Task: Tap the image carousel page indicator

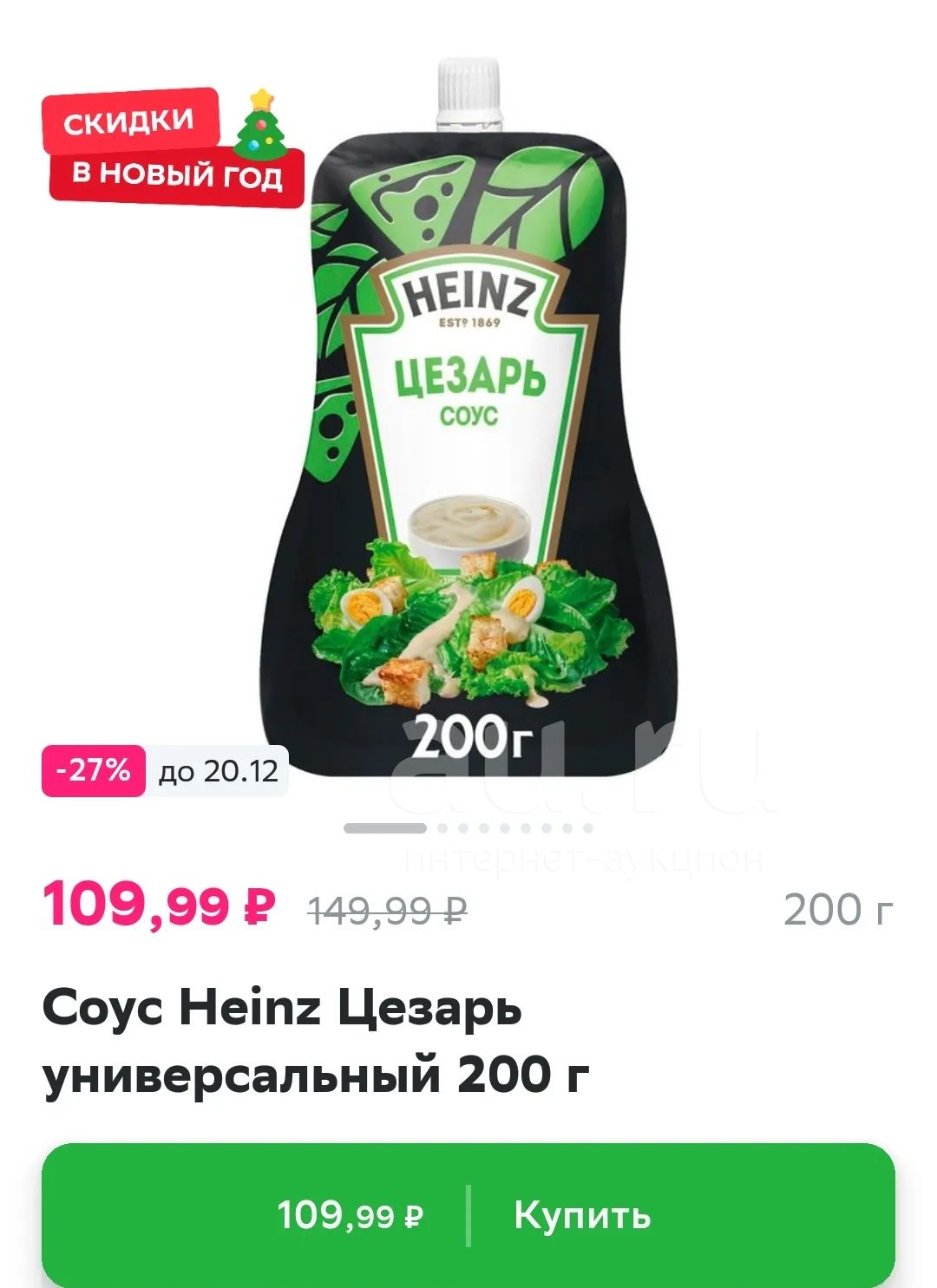Action: pos(468,828)
